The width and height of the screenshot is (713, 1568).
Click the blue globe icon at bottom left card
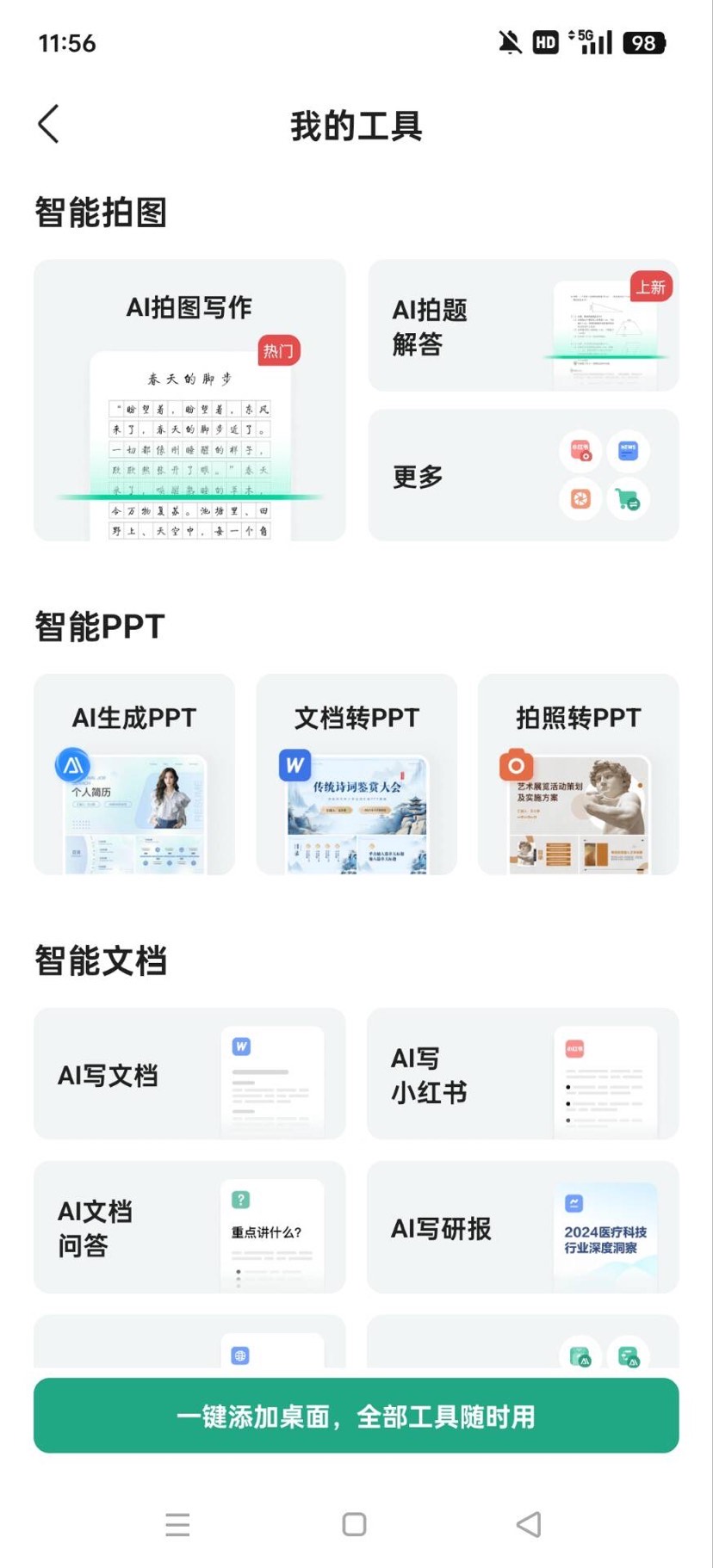239,1355
